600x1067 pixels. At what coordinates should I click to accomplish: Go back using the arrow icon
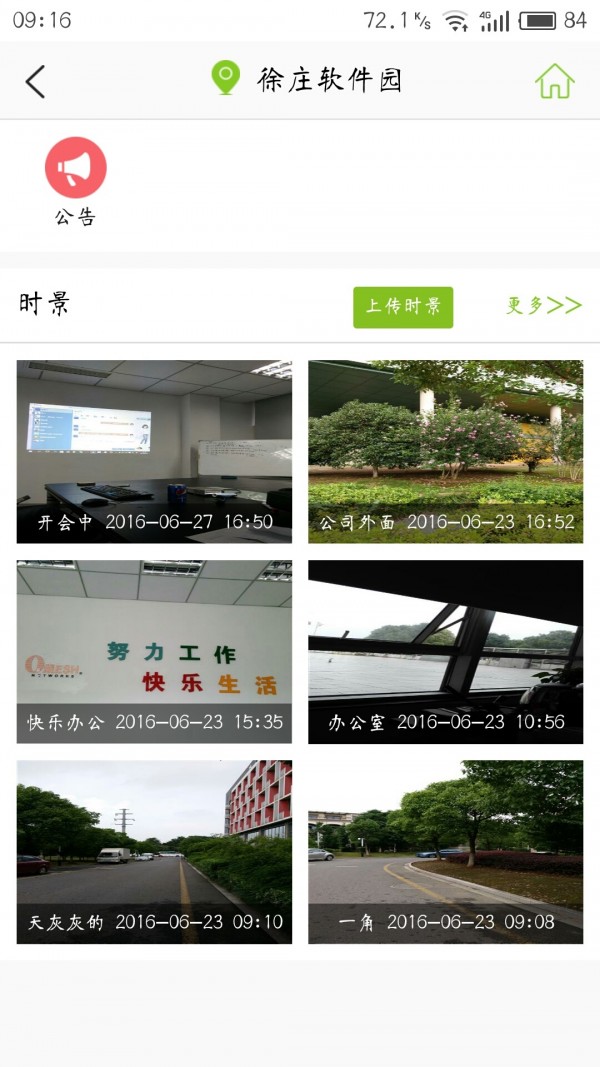point(36,81)
